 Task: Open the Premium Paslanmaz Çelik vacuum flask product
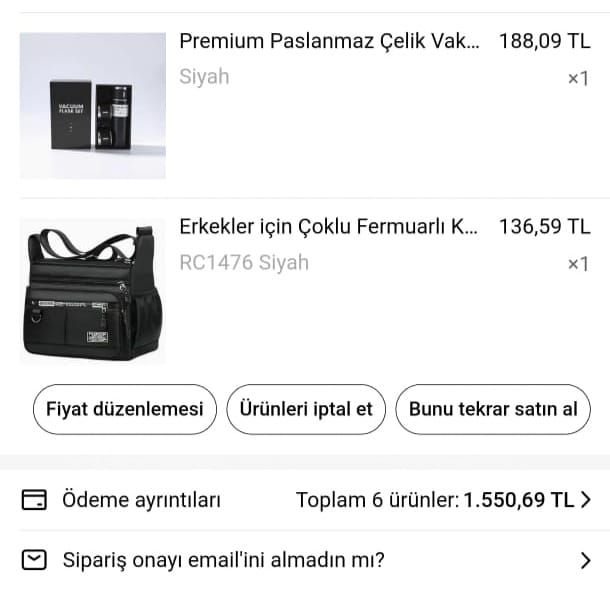[x=329, y=42]
